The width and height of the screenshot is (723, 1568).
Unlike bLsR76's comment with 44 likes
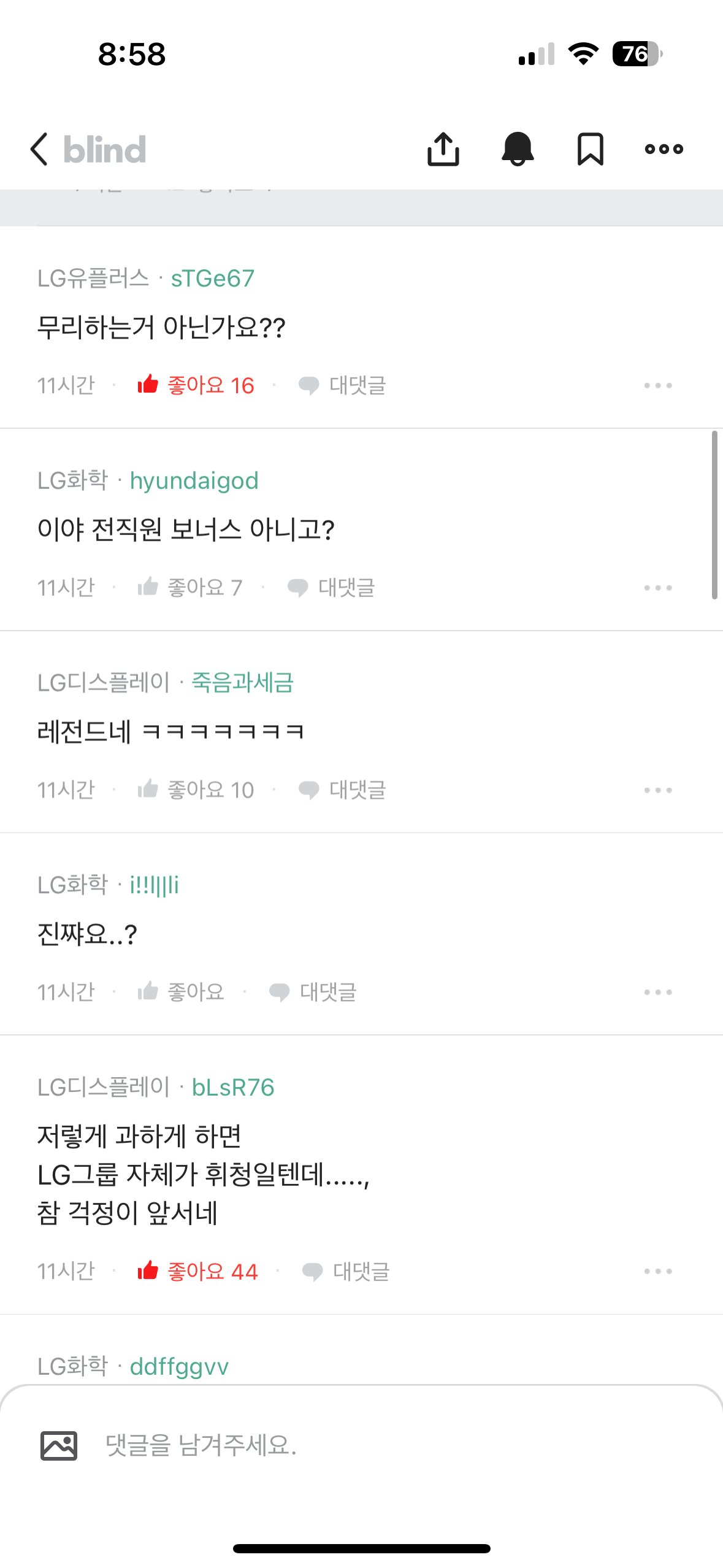click(x=197, y=1271)
